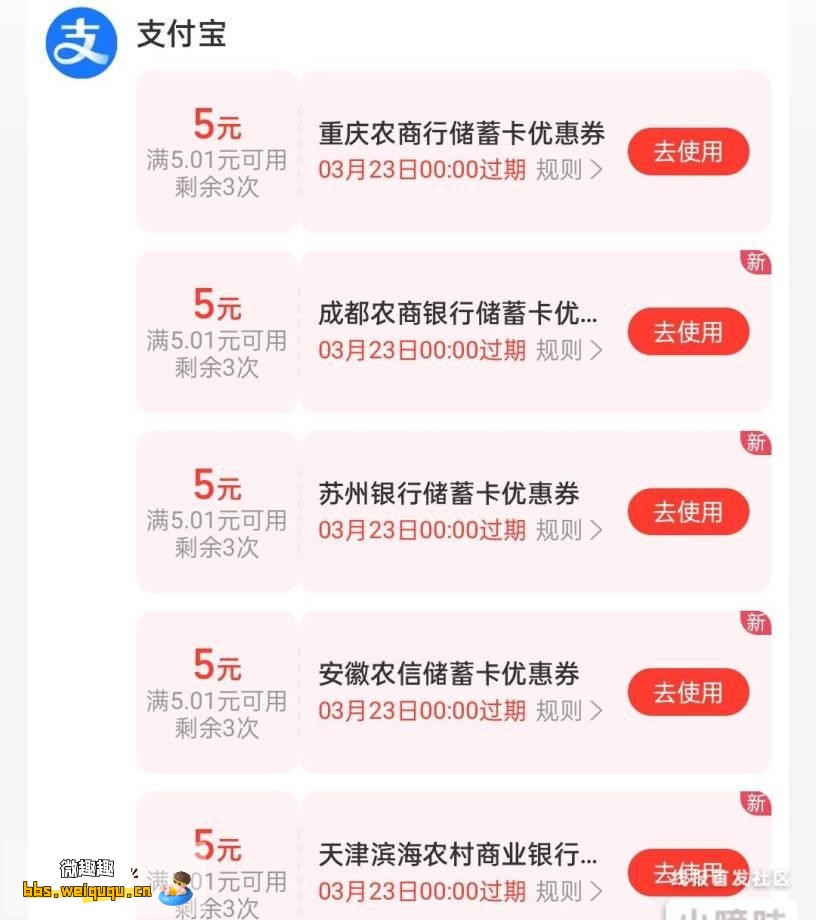
Task: Click the swimmer emoji graphic at the bottom
Action: [x=173, y=888]
